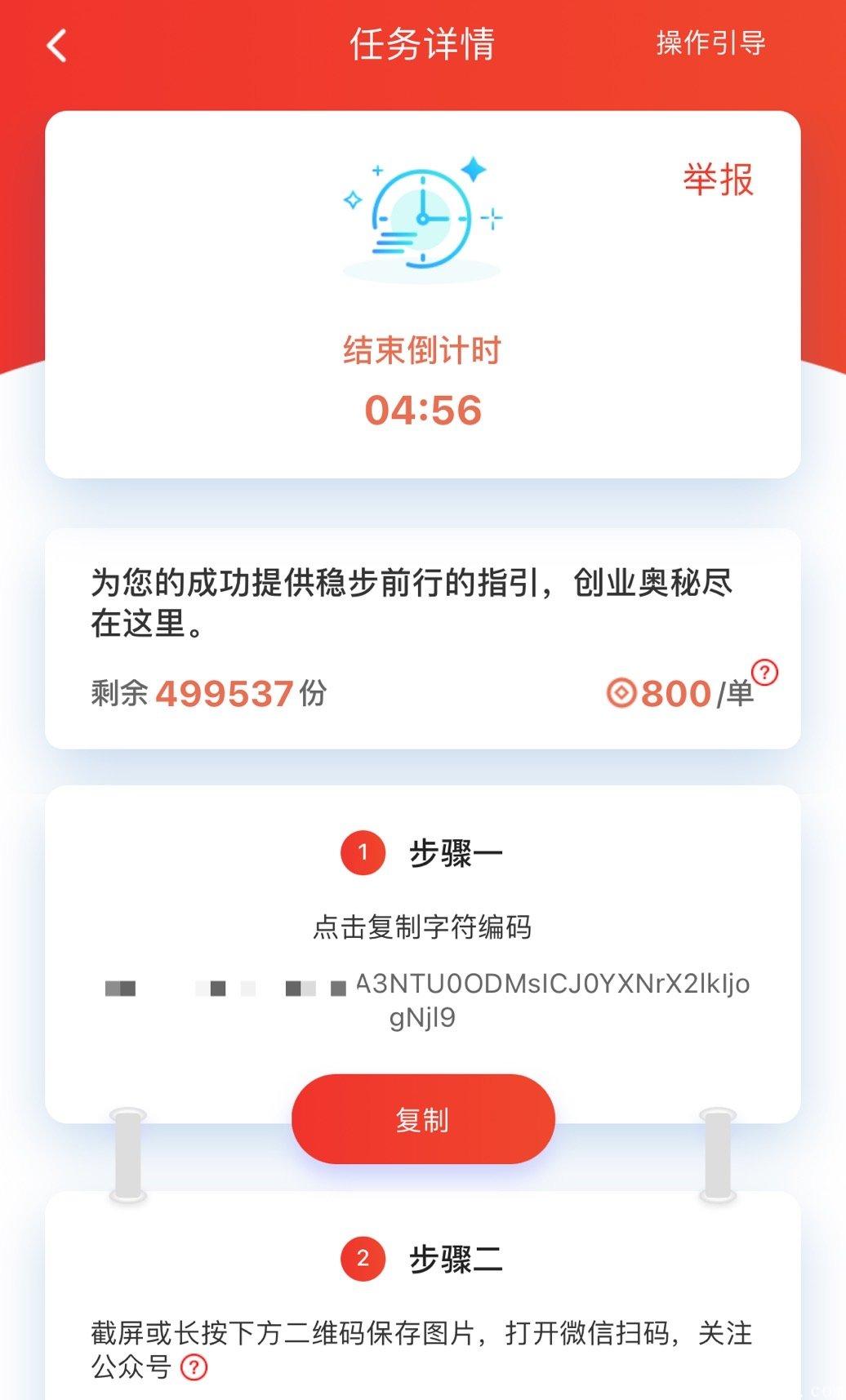Tap the 04:56 countdown timer
The width and height of the screenshot is (846, 1400).
pos(423,409)
